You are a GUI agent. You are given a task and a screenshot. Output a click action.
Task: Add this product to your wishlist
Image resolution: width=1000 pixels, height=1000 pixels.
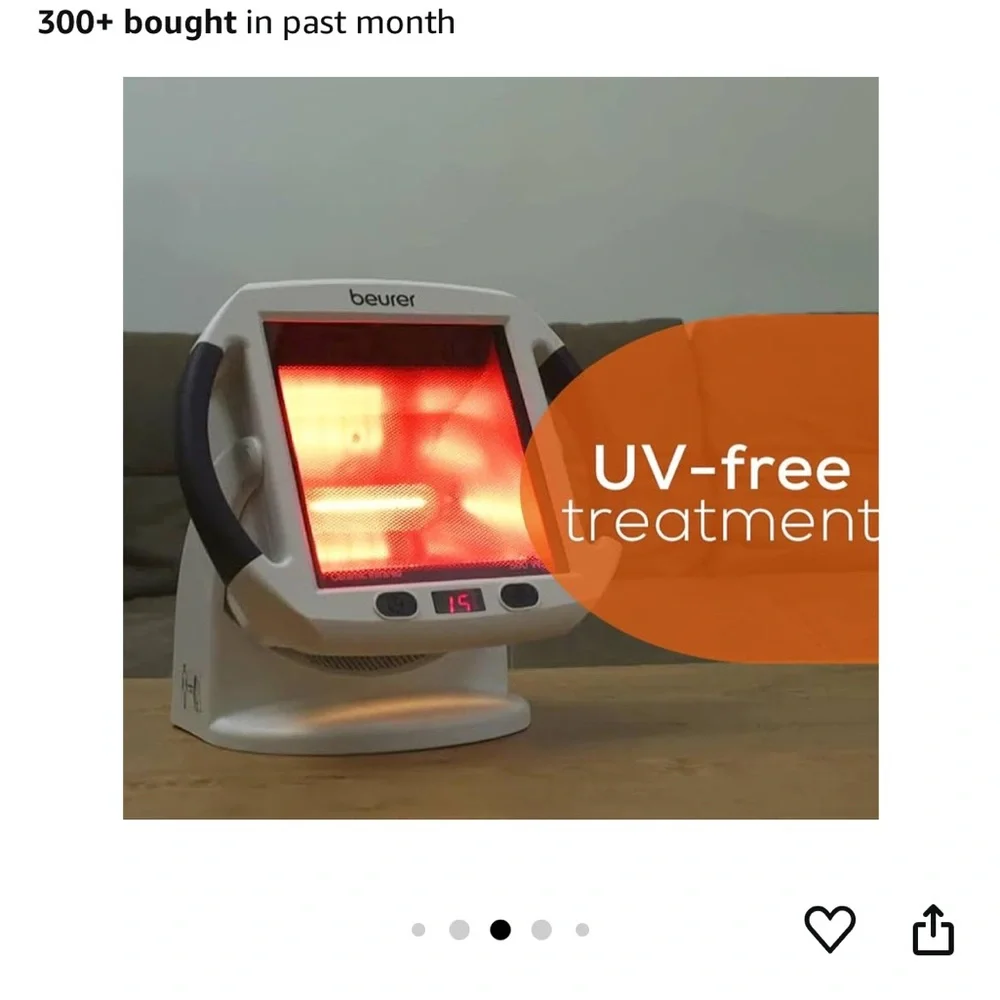click(830, 929)
